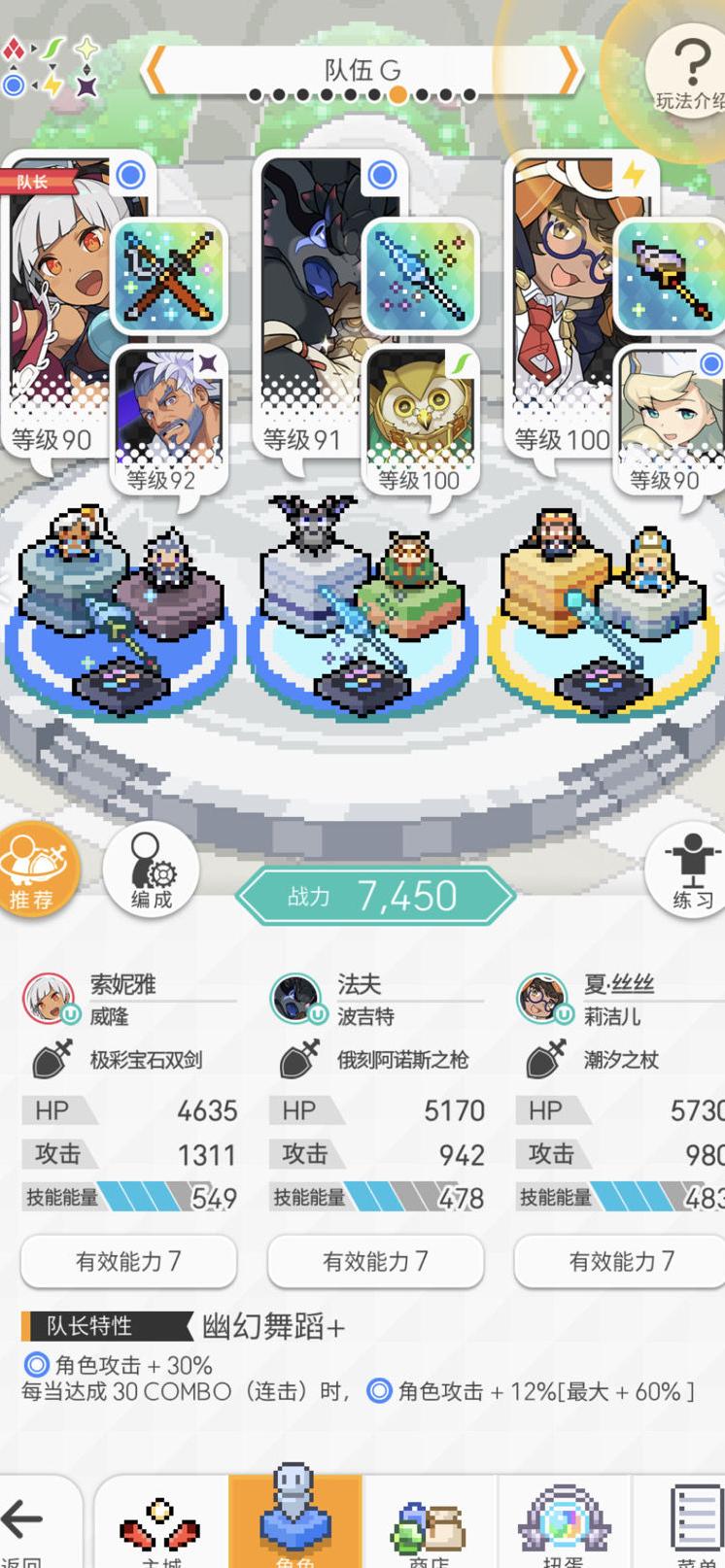725x1568 pixels.
Task: Open 有效能力 7 under 索妮雅
Action: pyautogui.click(x=128, y=1262)
